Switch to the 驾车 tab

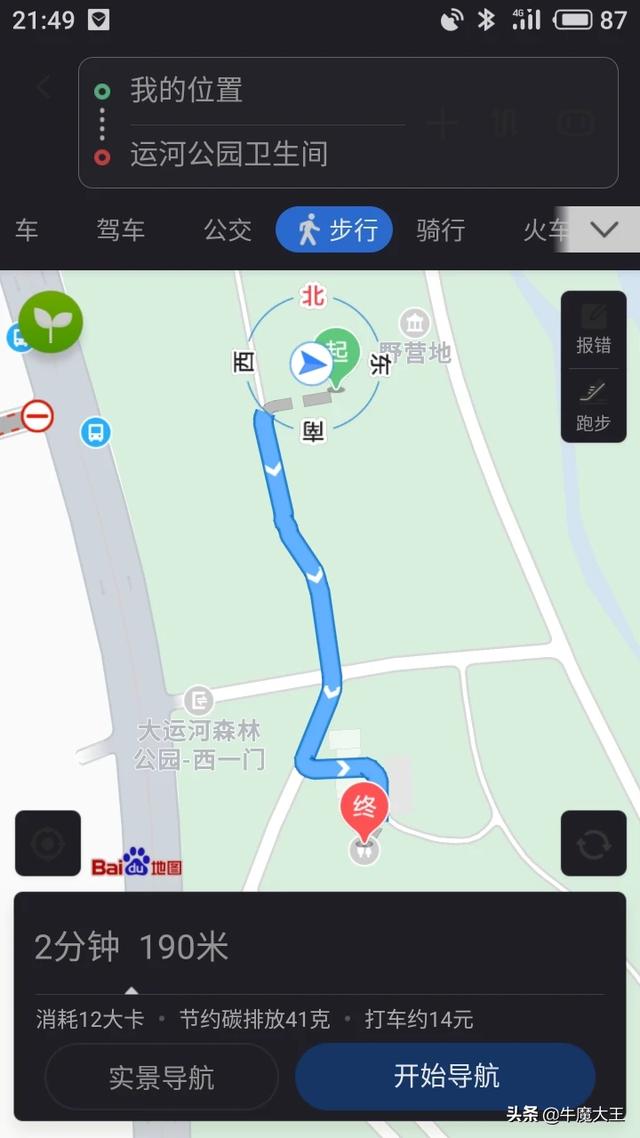(x=121, y=231)
